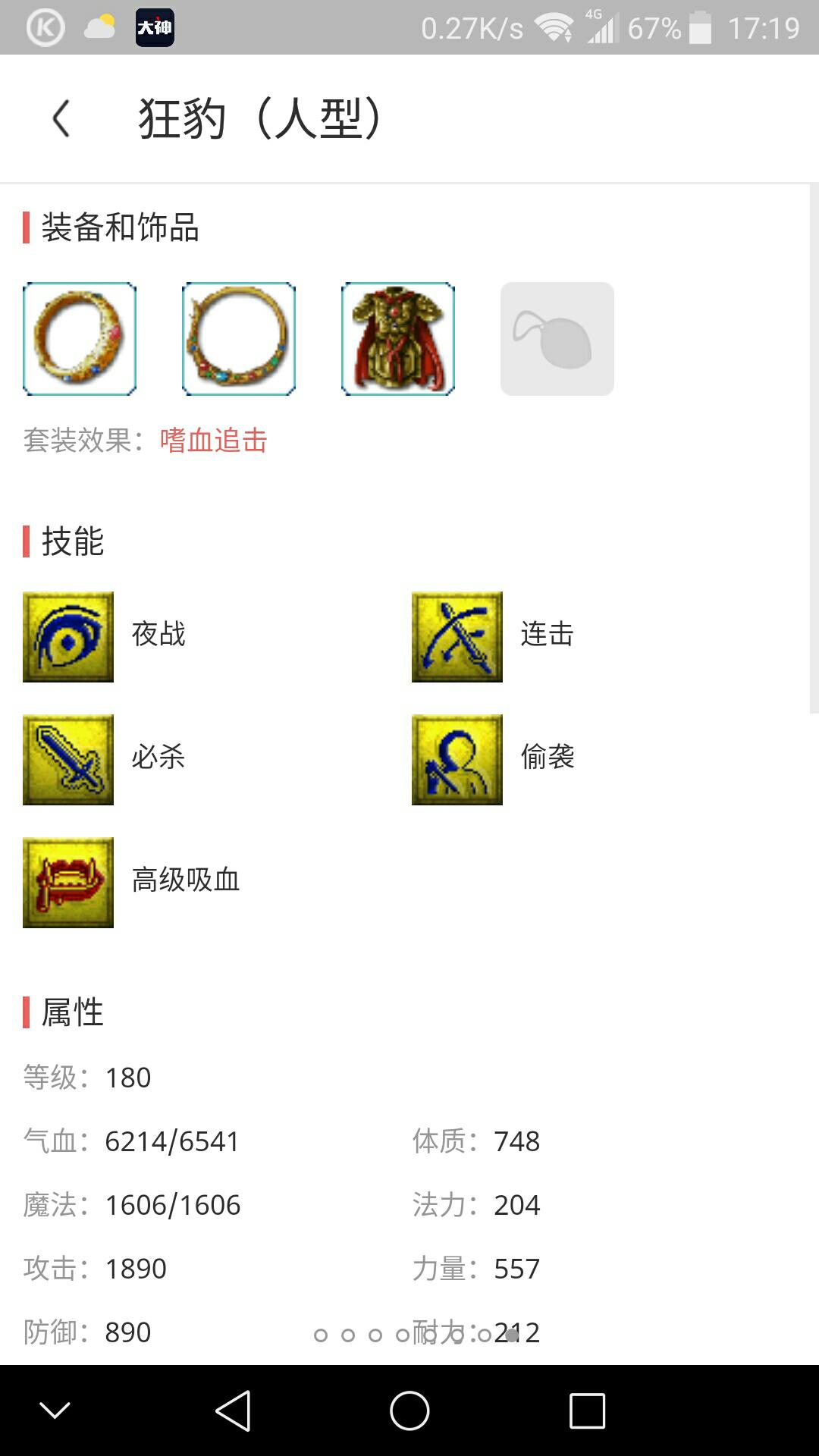Open the recent apps button

click(587, 1411)
